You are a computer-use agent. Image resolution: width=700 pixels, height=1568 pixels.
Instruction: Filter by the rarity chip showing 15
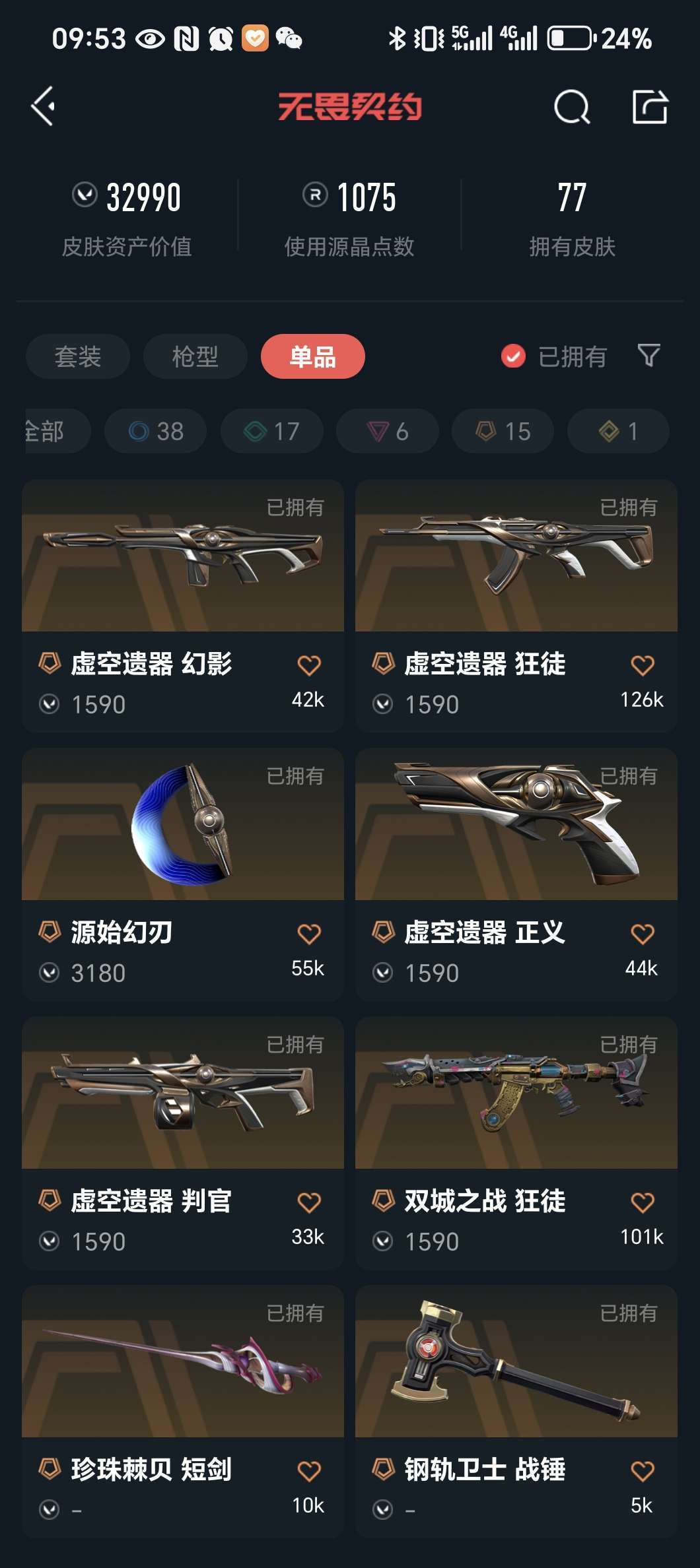[503, 431]
